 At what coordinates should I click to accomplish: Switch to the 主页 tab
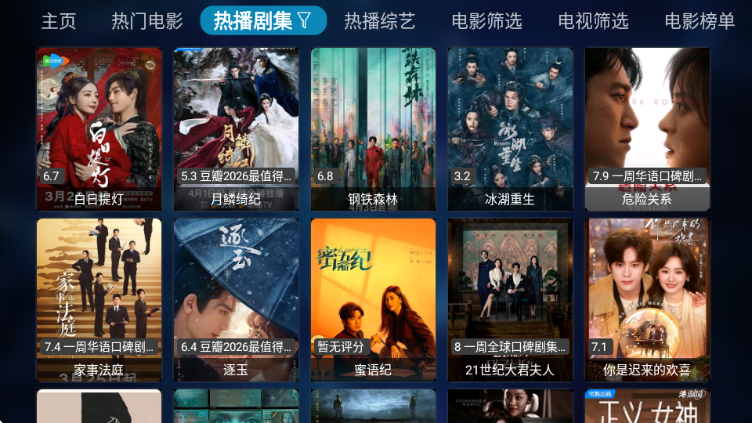[58, 20]
